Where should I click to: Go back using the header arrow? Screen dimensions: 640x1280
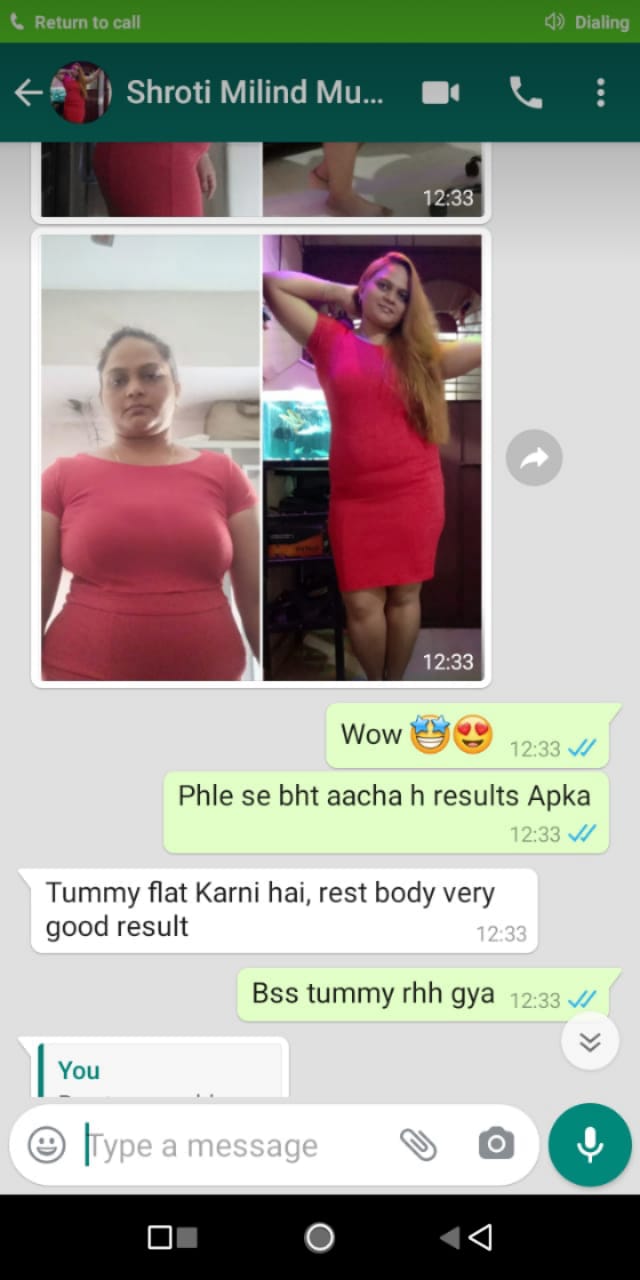coord(28,93)
